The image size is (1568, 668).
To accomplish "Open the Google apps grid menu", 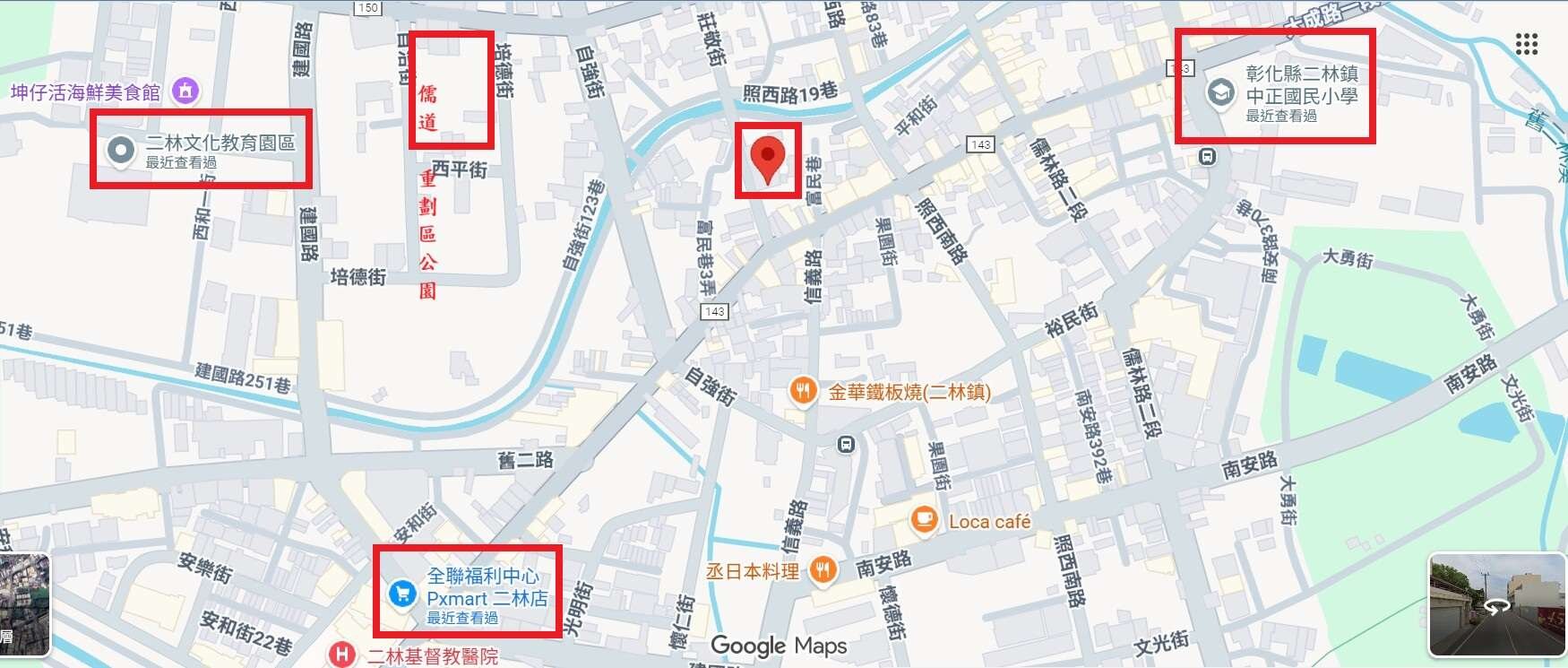I will tap(1527, 44).
